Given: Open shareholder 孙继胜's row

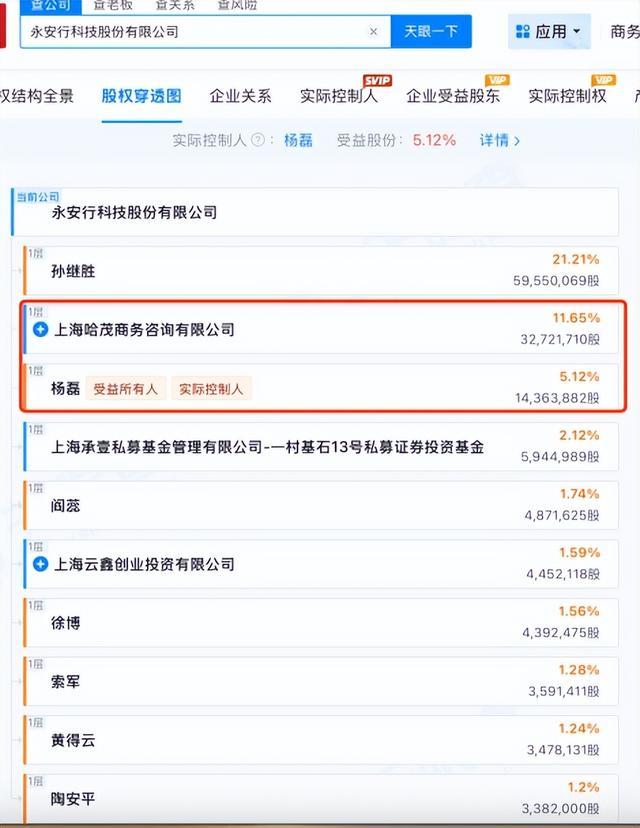Looking at the screenshot, I should point(74,271).
